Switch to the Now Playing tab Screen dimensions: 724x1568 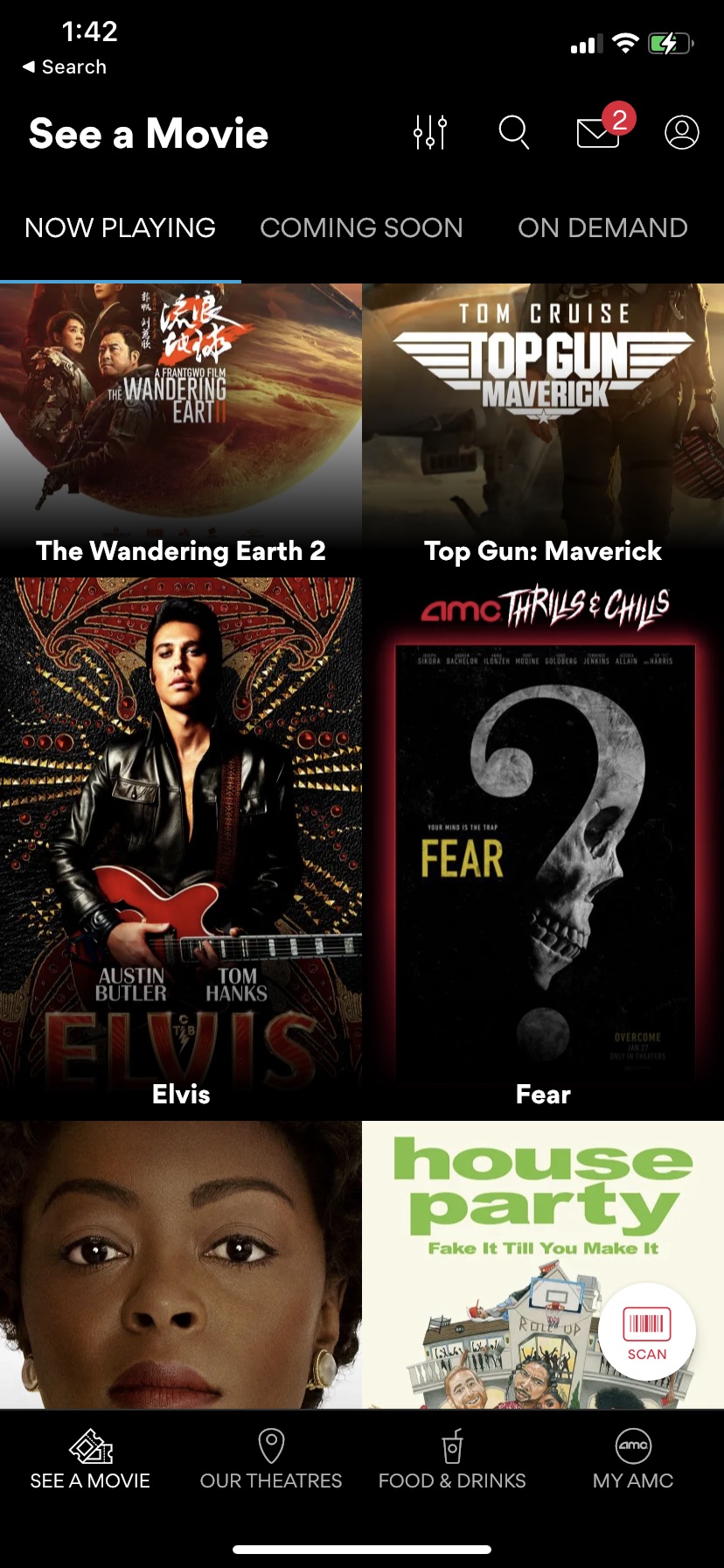[x=120, y=228]
